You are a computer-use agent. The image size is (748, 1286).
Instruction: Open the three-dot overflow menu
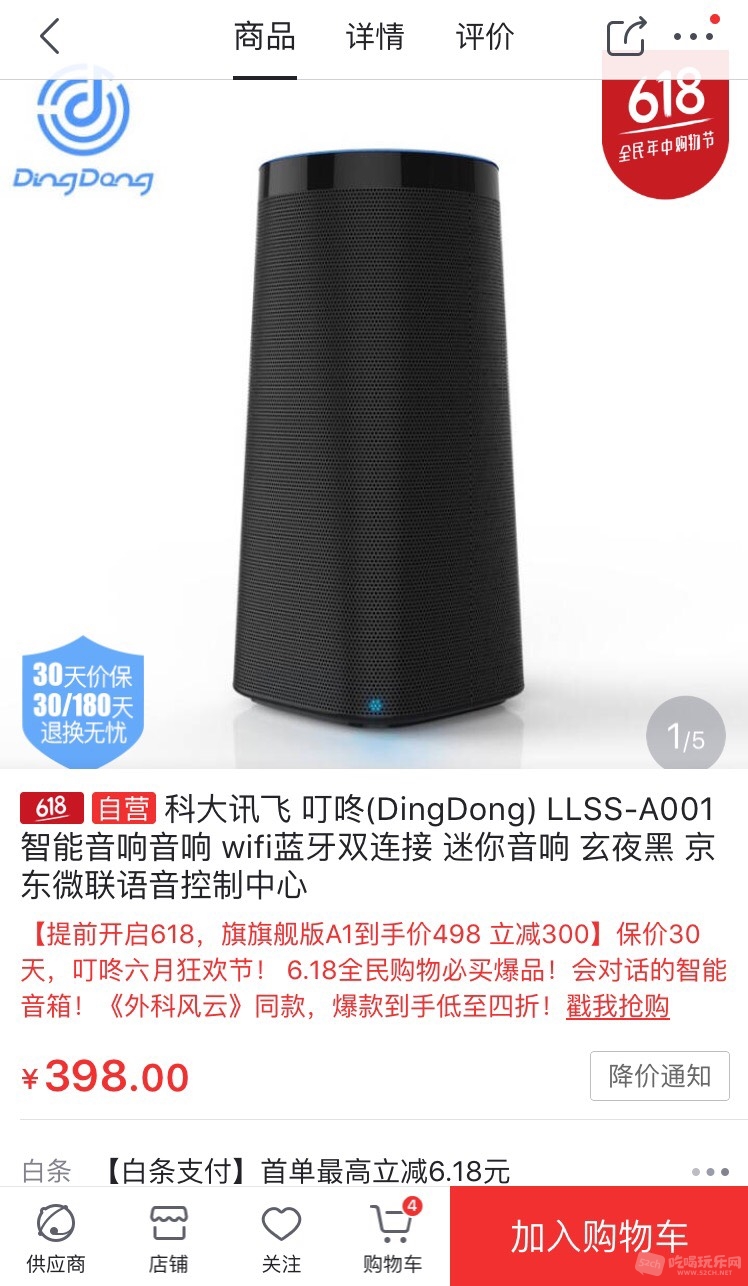point(693,38)
